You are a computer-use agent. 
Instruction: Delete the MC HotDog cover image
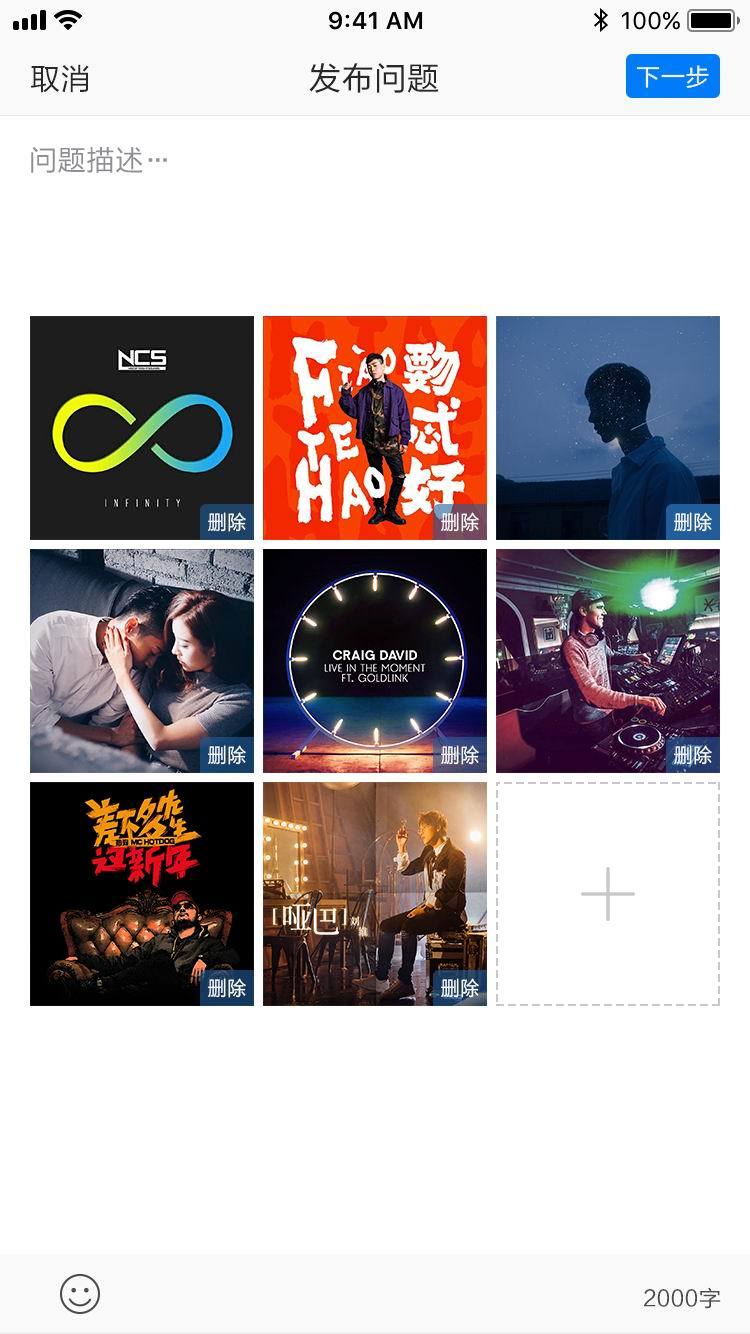tap(227, 988)
